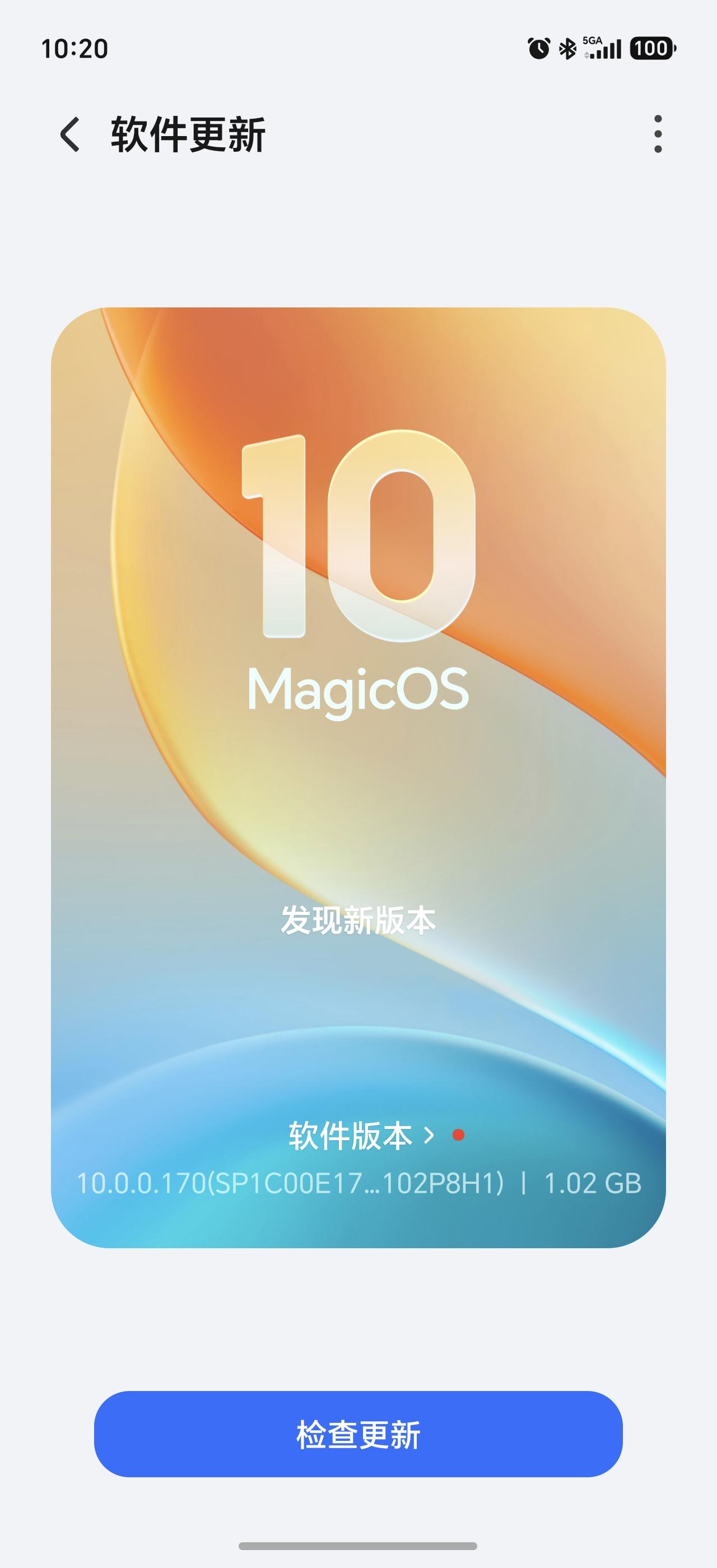Open the three-dot overflow menu
This screenshot has height=1568, width=717.
[x=658, y=134]
